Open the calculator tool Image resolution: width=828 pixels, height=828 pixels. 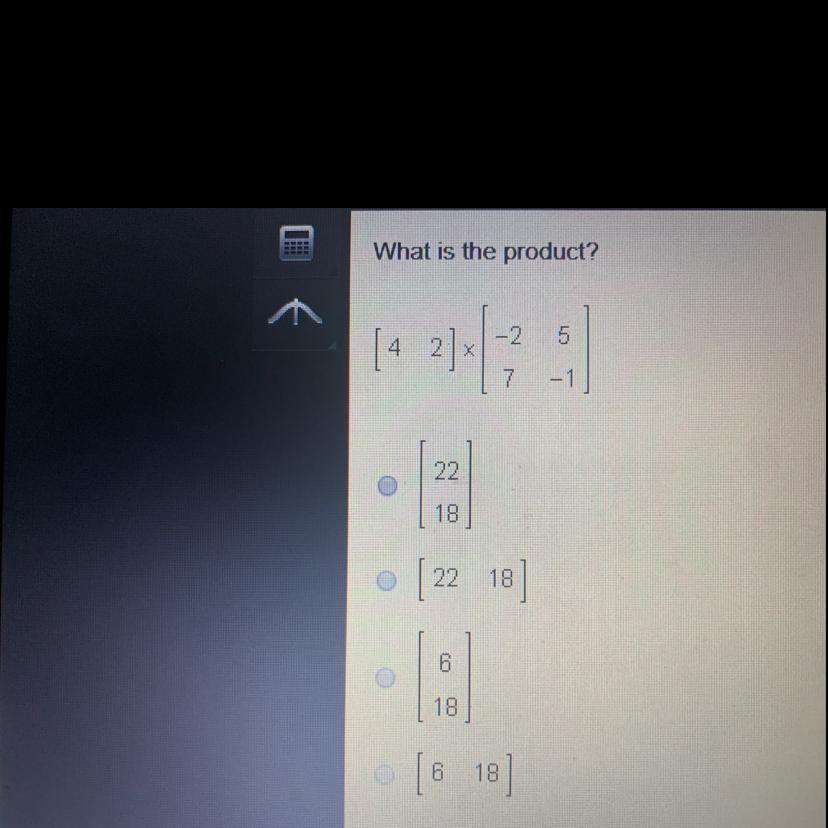point(296,243)
